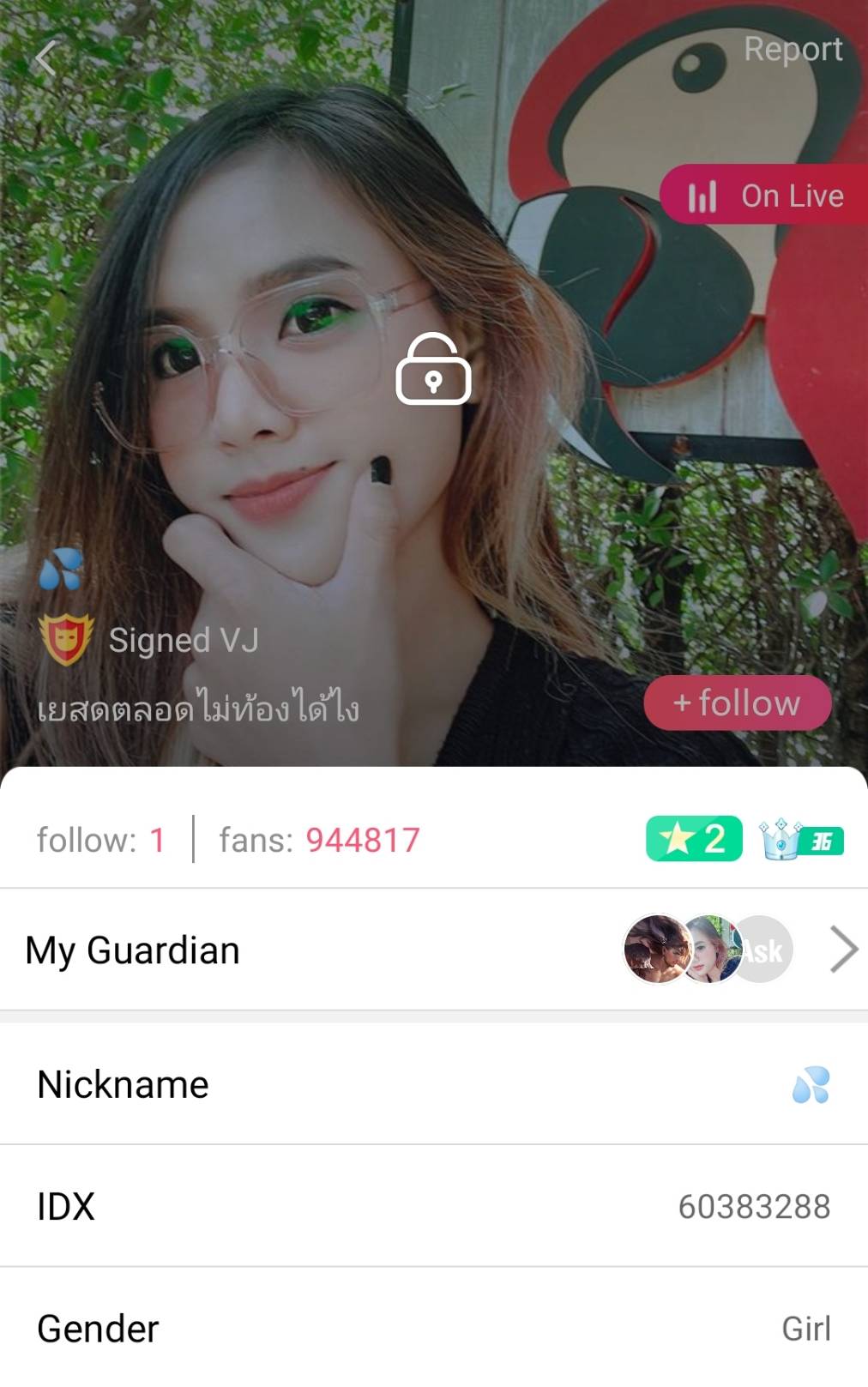Image resolution: width=868 pixels, height=1387 pixels.
Task: Tap the lock icon on the photo
Action: click(x=433, y=369)
